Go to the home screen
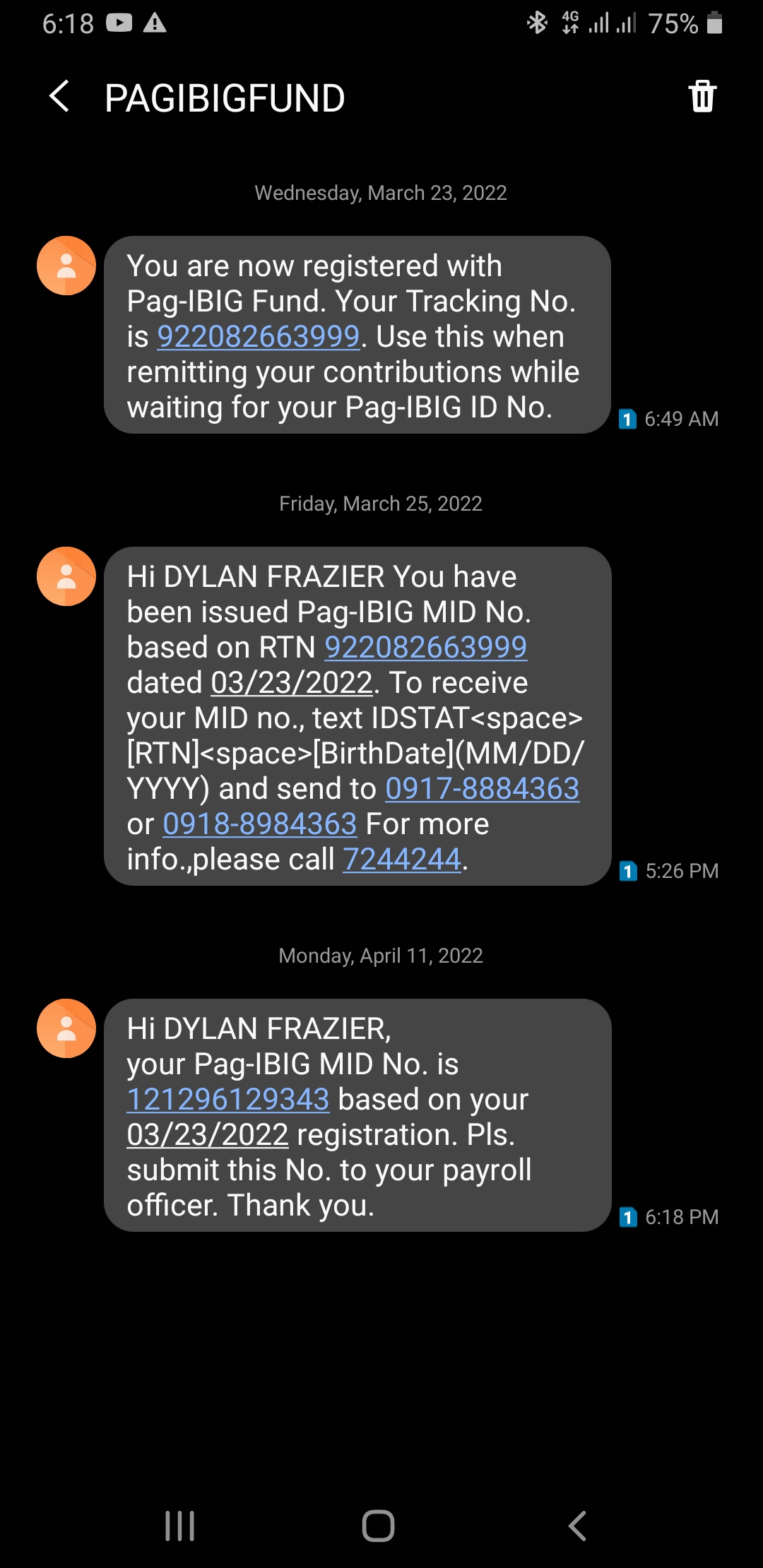 tap(378, 1526)
